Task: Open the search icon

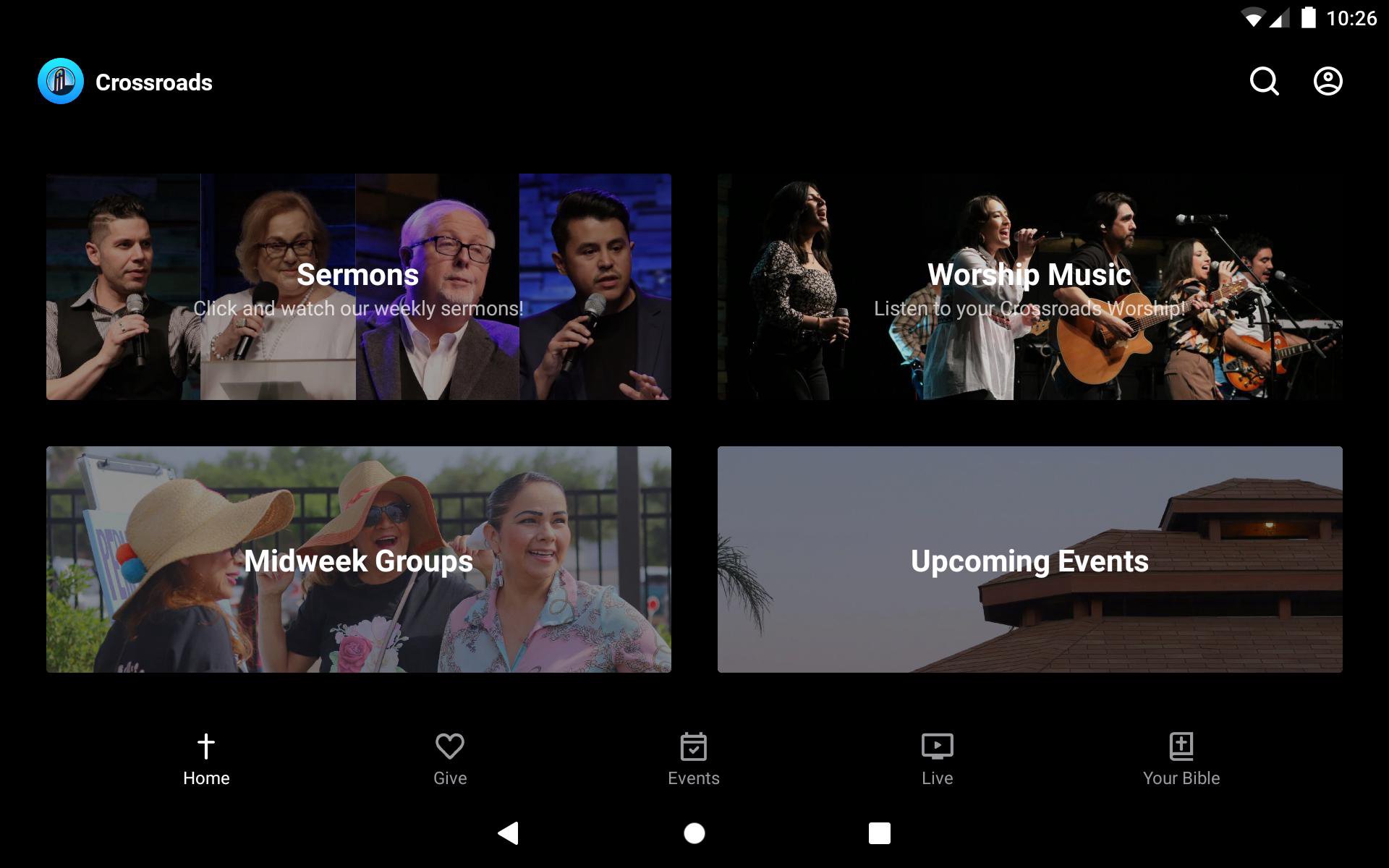Action: pos(1264,82)
